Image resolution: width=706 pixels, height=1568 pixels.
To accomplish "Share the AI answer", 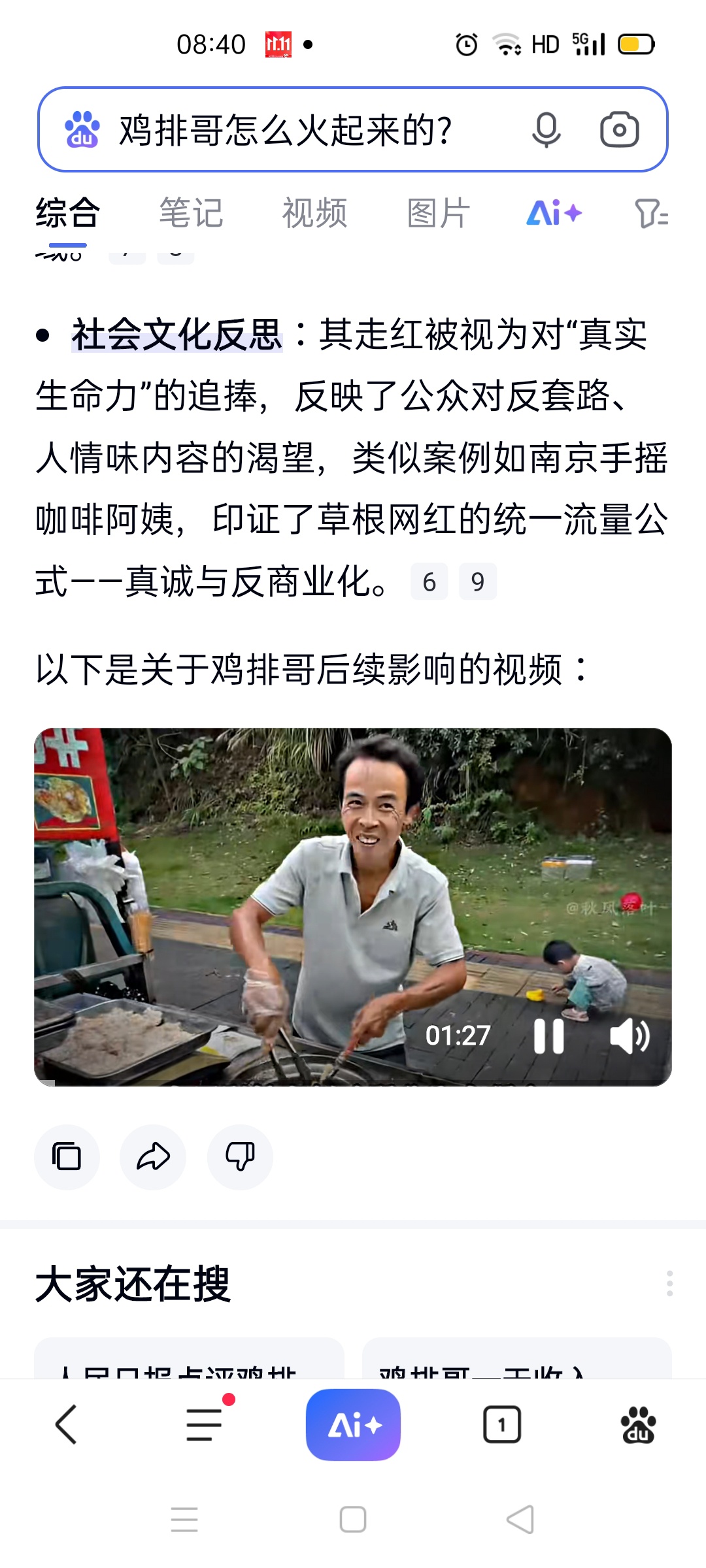I will point(153,1157).
